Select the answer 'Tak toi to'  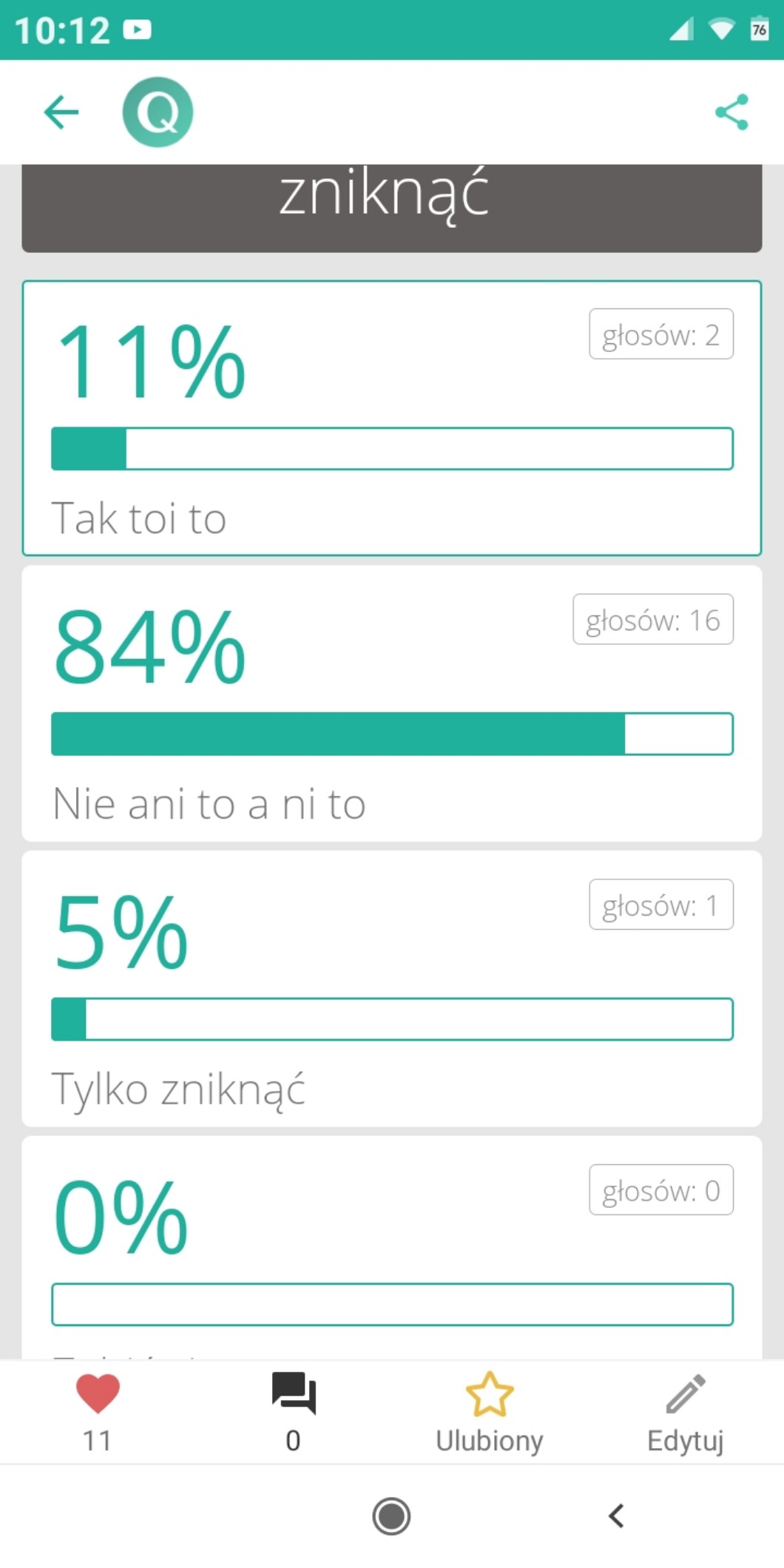pyautogui.click(x=392, y=418)
